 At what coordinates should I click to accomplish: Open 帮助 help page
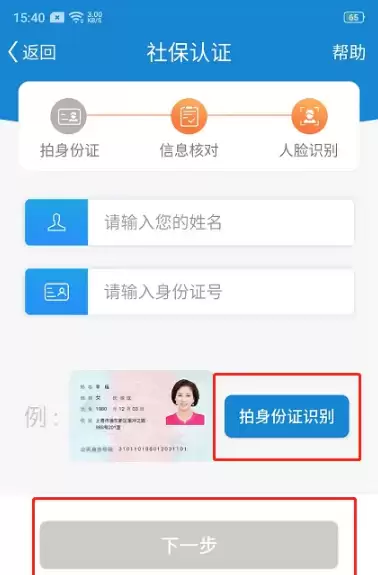[x=349, y=52]
